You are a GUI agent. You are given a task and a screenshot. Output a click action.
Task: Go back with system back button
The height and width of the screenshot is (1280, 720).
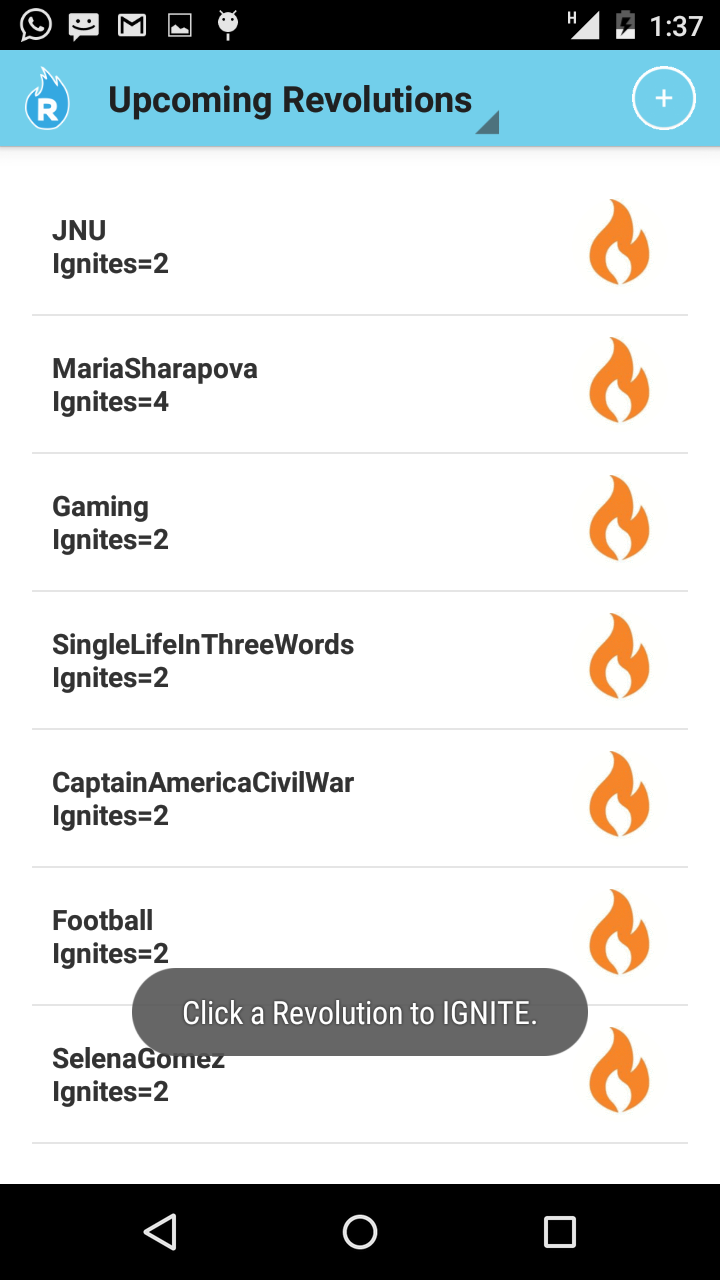click(x=160, y=1232)
